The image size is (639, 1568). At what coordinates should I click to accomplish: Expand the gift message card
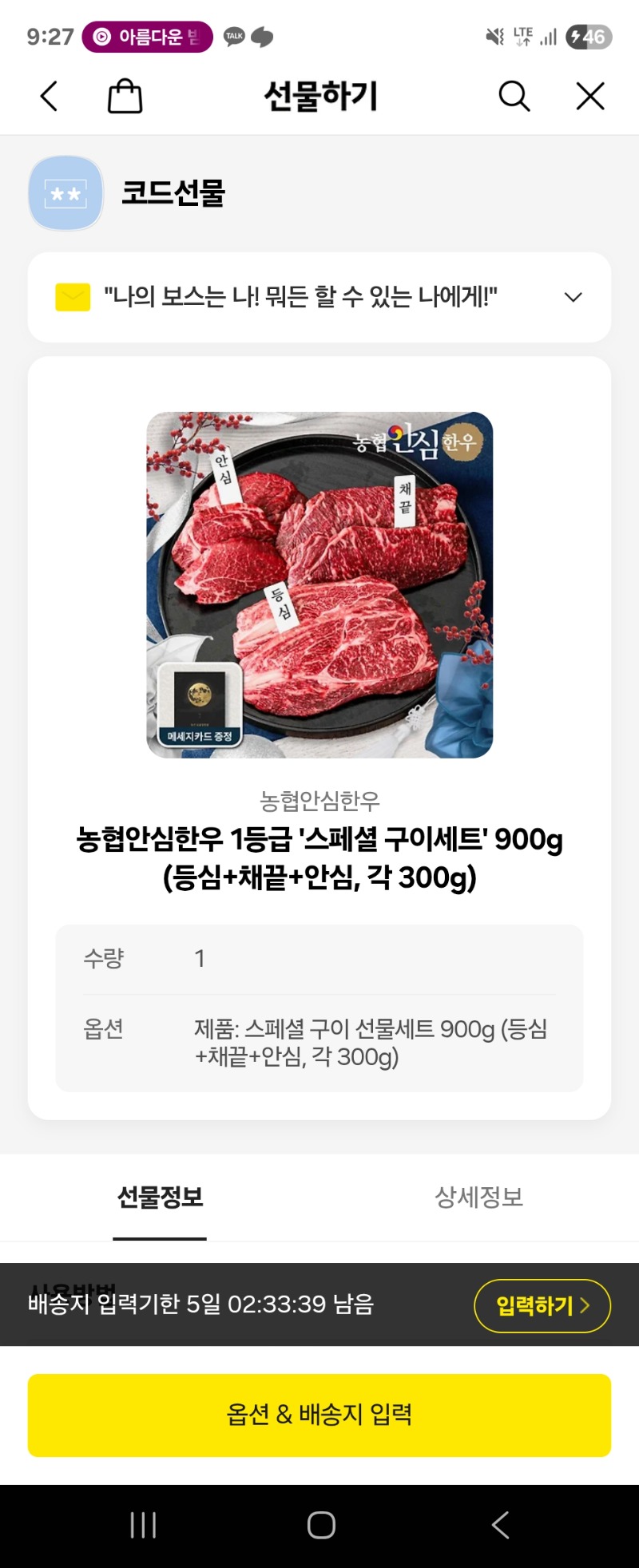coord(573,297)
